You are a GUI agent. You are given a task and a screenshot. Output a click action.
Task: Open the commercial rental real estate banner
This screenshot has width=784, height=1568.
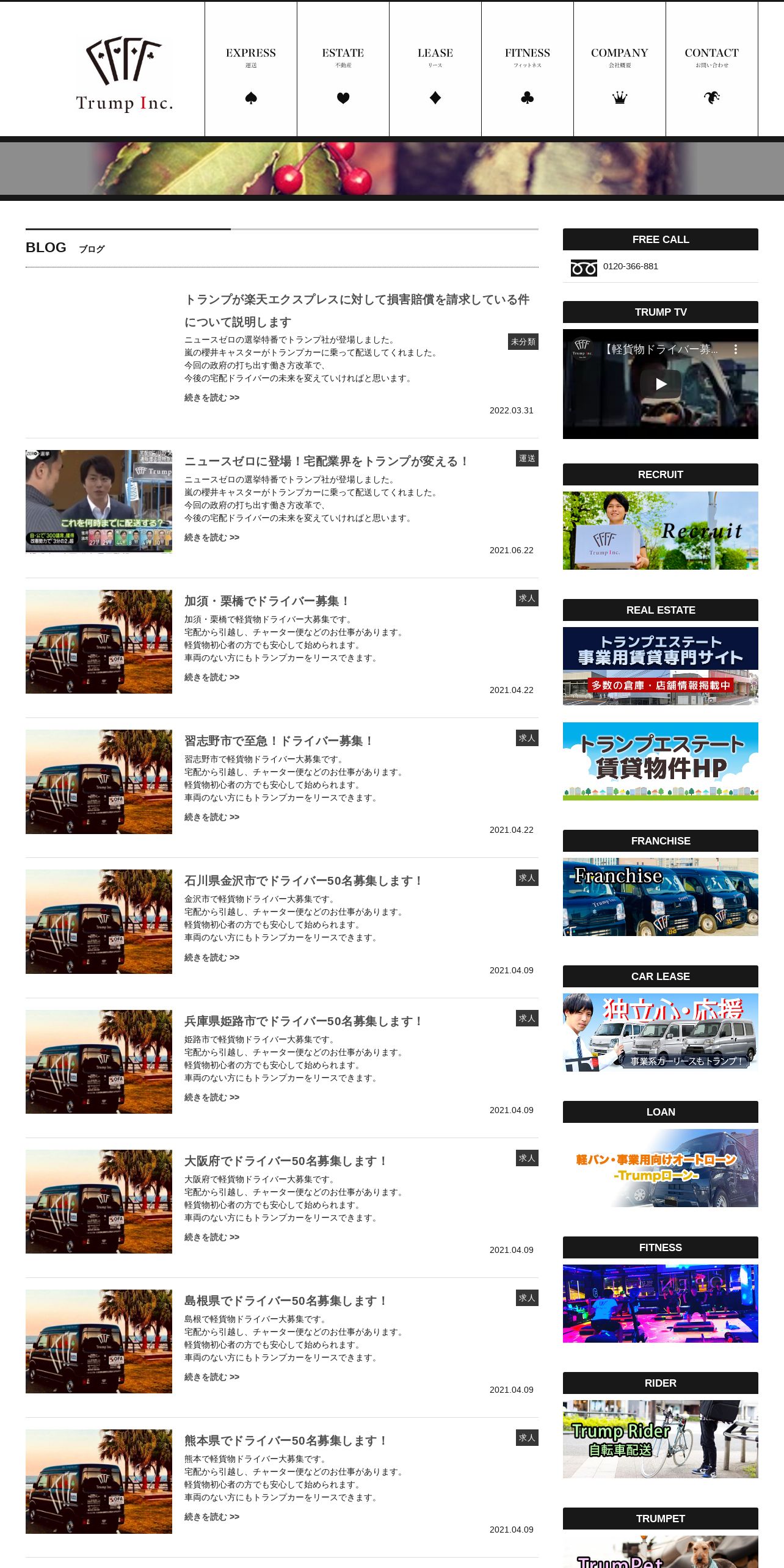[x=661, y=666]
